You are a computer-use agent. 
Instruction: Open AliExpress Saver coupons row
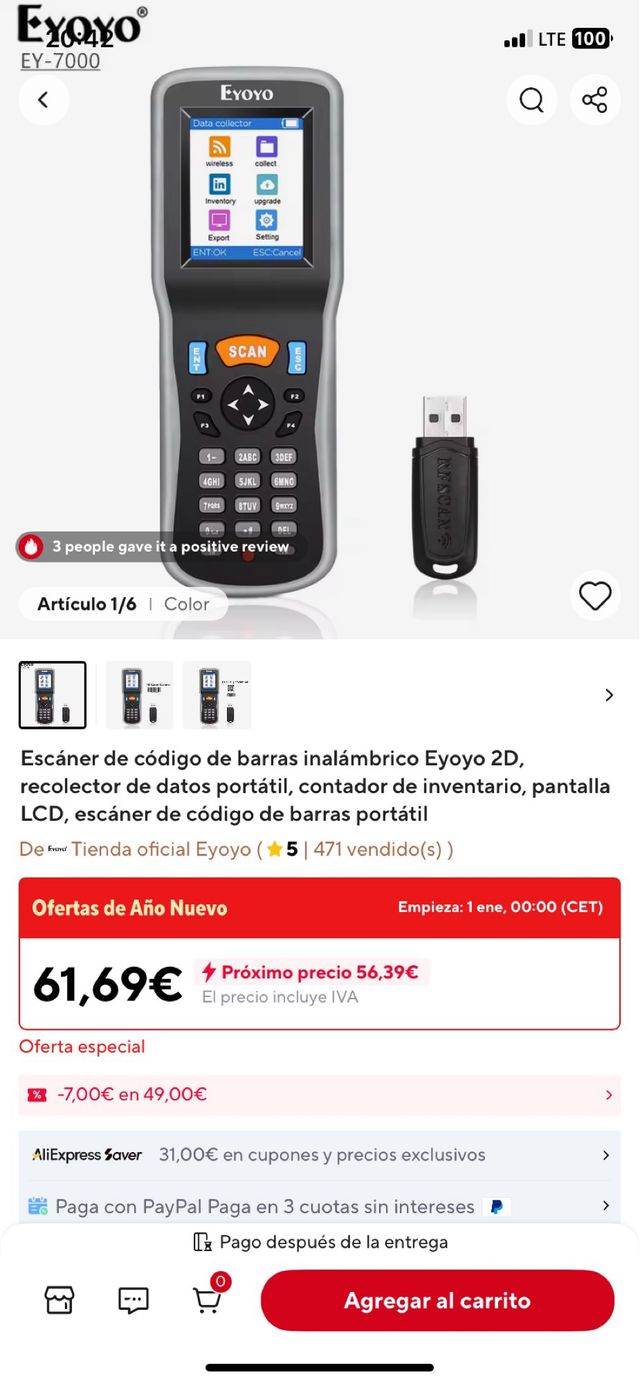pyautogui.click(x=320, y=1155)
